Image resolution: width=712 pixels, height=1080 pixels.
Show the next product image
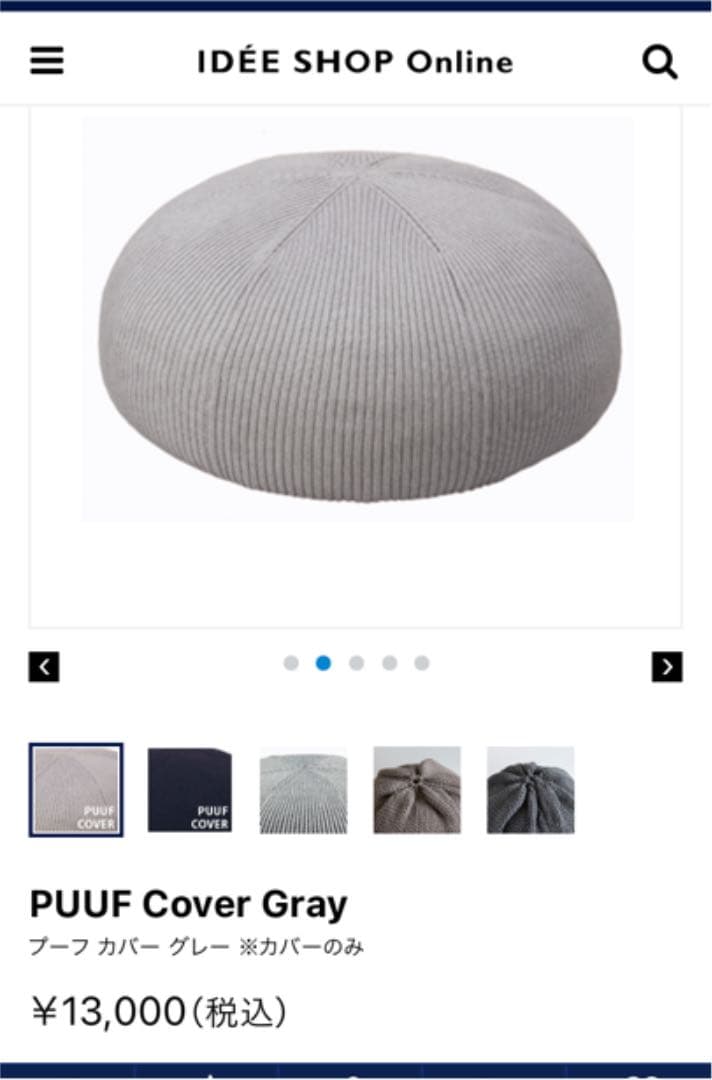coord(667,666)
